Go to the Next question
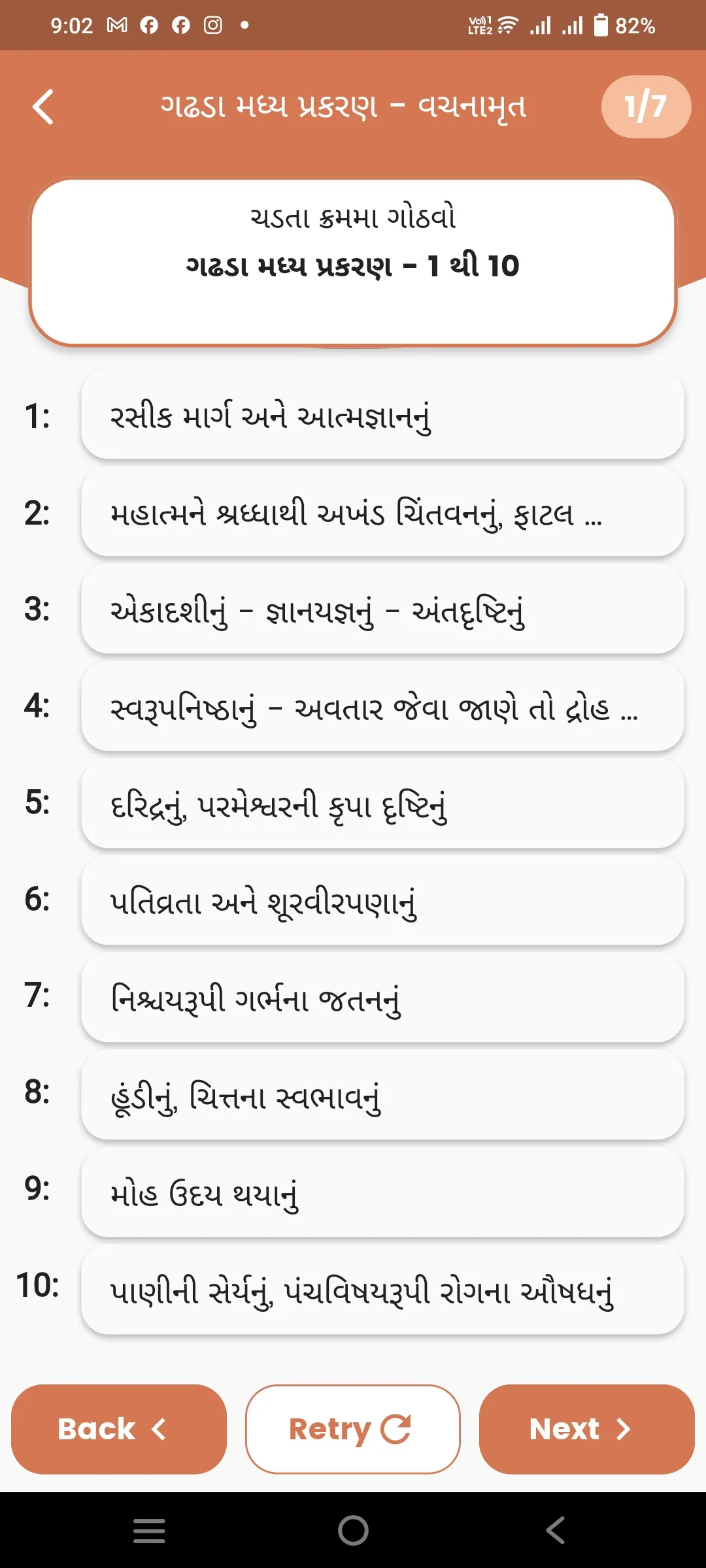Viewport: 706px width, 1568px height. click(586, 1429)
